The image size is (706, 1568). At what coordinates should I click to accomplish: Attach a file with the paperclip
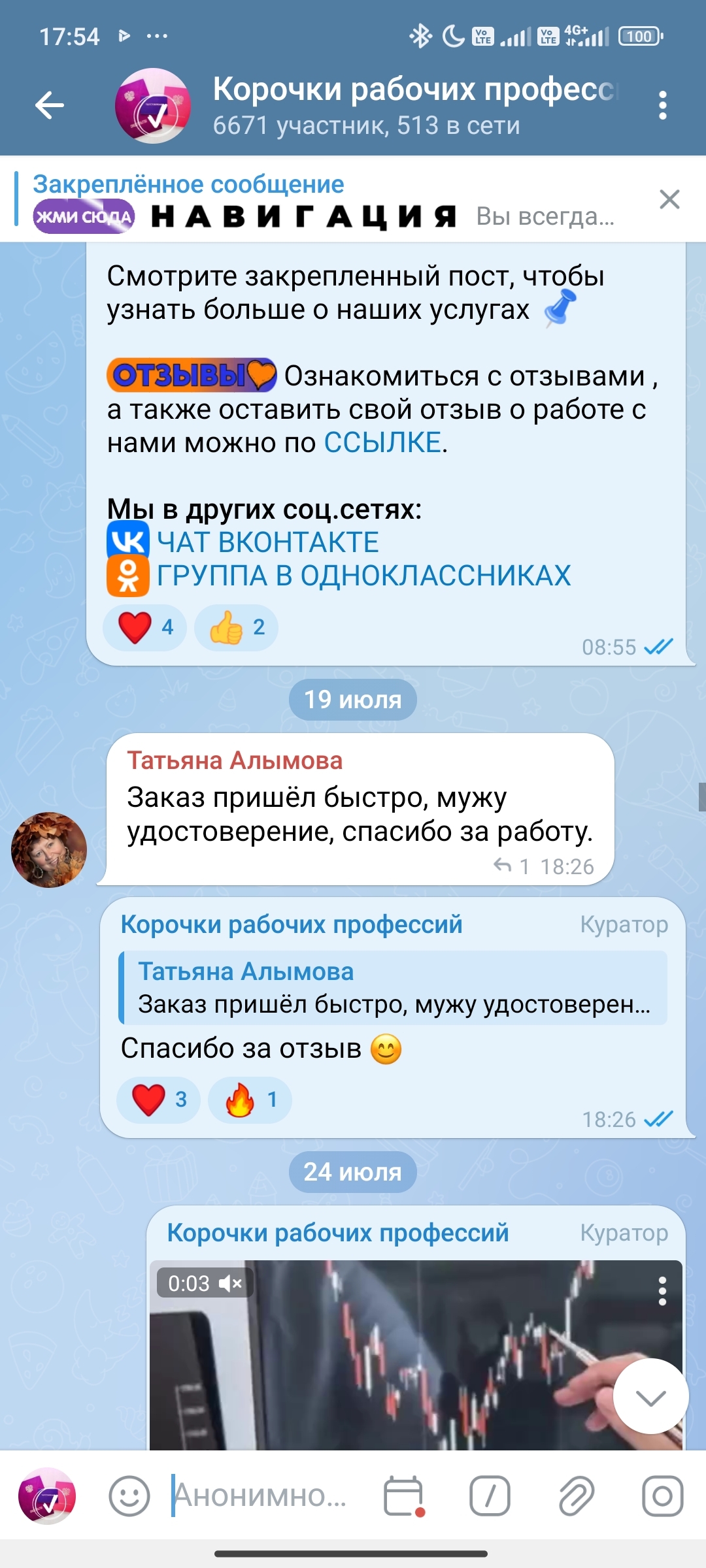coord(576,1495)
